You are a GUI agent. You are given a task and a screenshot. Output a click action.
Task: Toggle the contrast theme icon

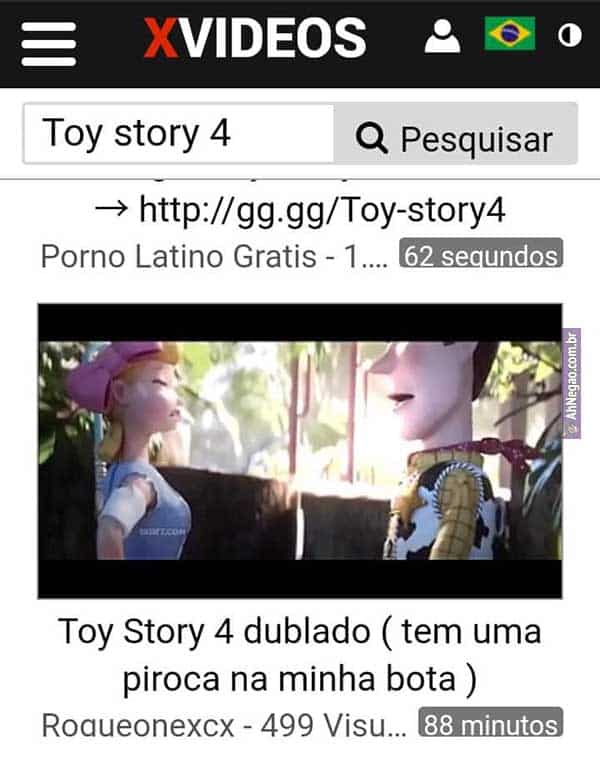[570, 37]
